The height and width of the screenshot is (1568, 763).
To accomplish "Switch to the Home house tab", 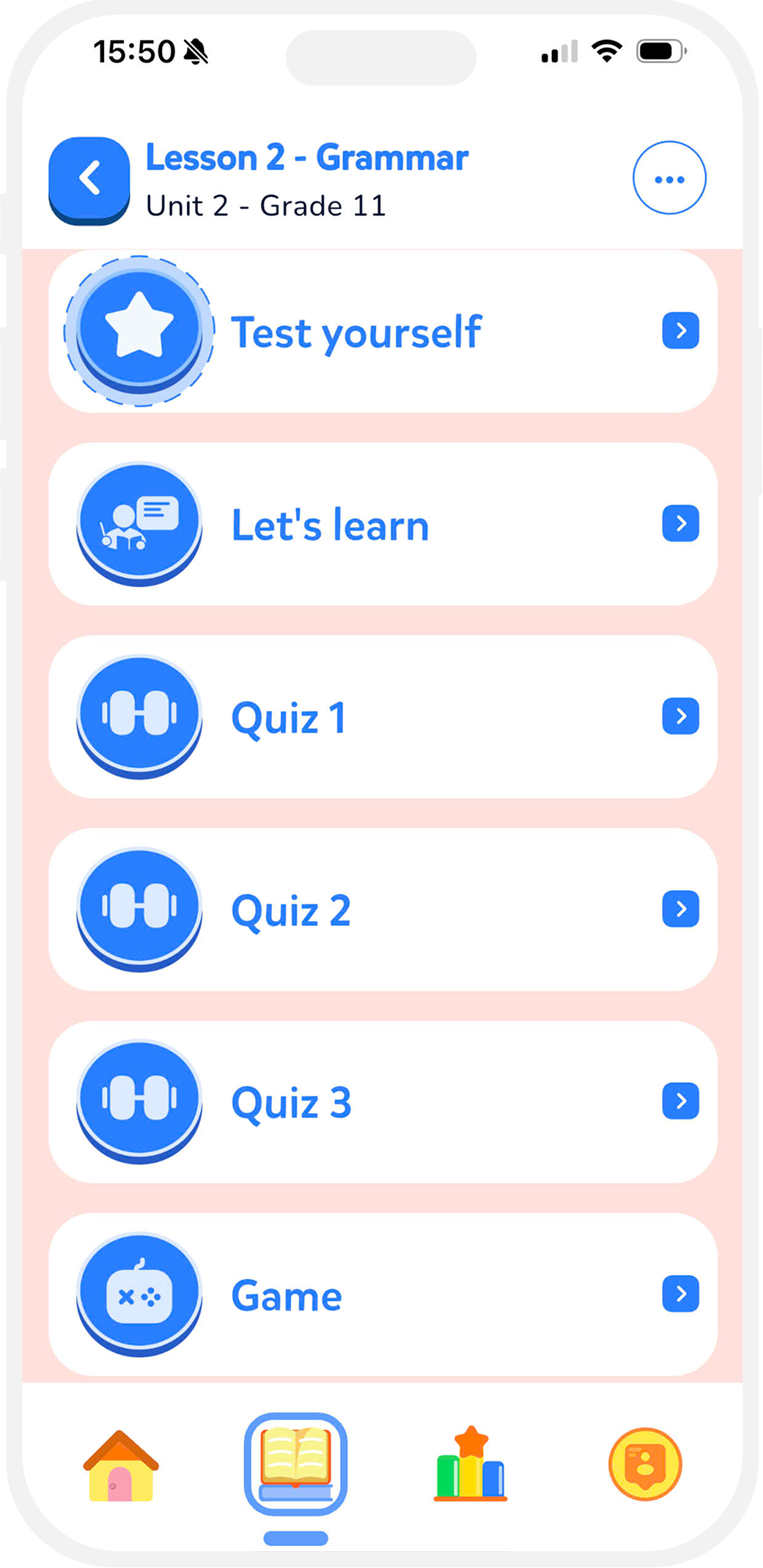I will [120, 1466].
